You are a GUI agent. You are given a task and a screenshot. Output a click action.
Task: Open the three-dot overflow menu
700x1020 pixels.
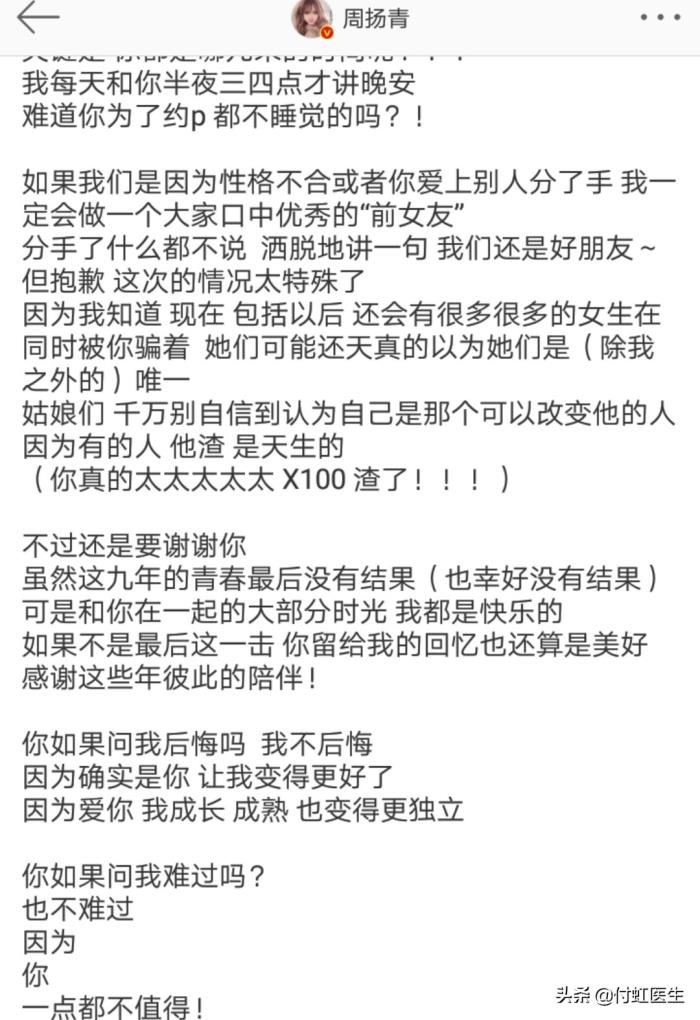point(661,18)
